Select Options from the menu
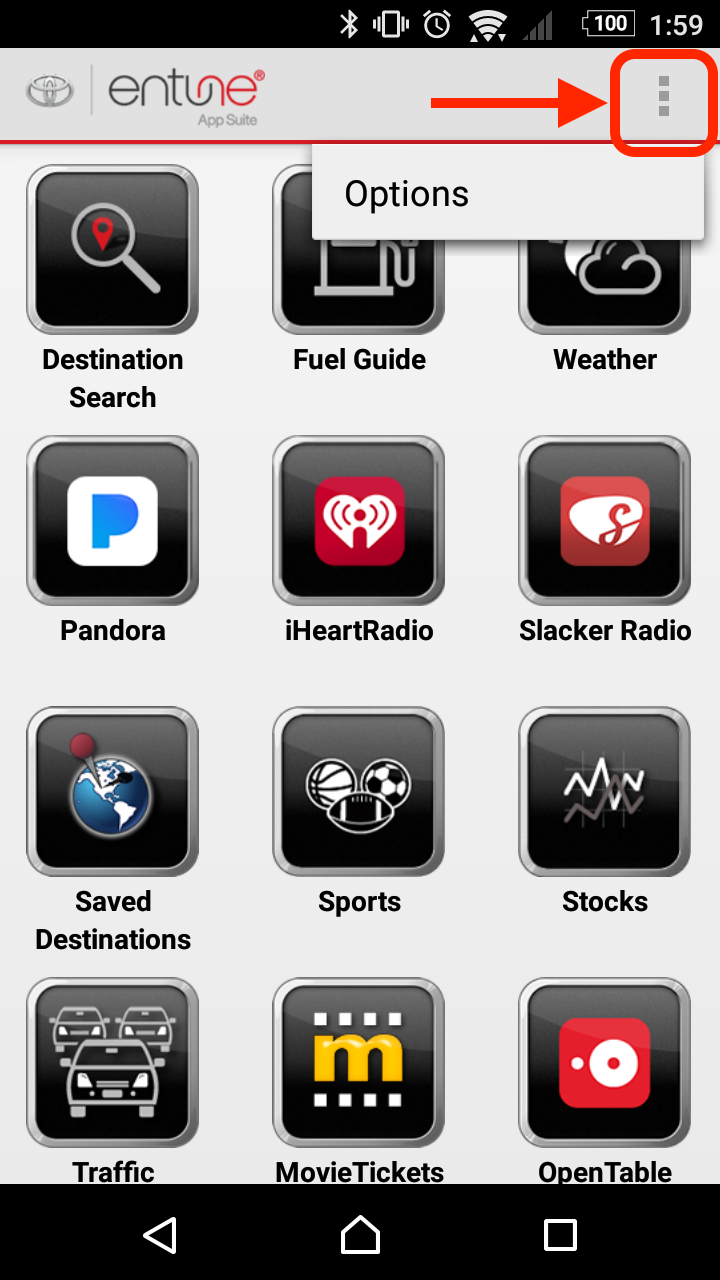 406,193
